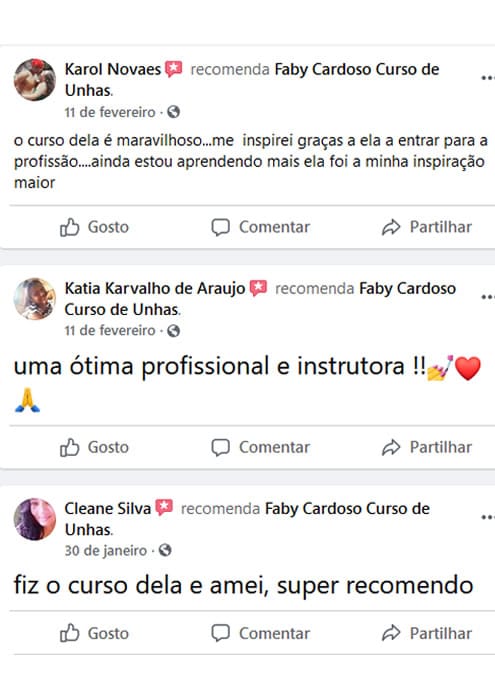This screenshot has width=495, height=700.
Task: Like Karol Novaes's recommendation
Action: 94,227
